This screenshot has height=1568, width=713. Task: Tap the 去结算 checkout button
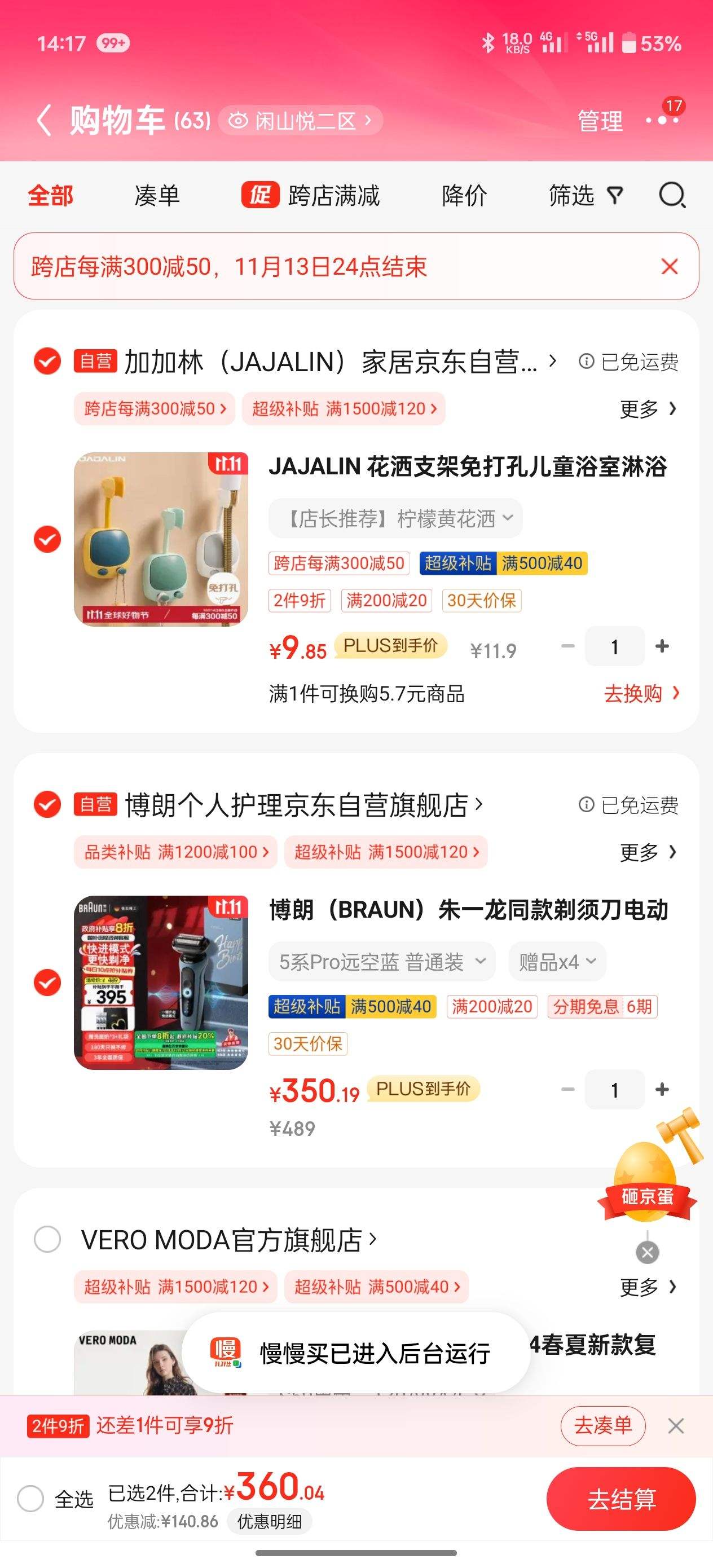tap(623, 1500)
